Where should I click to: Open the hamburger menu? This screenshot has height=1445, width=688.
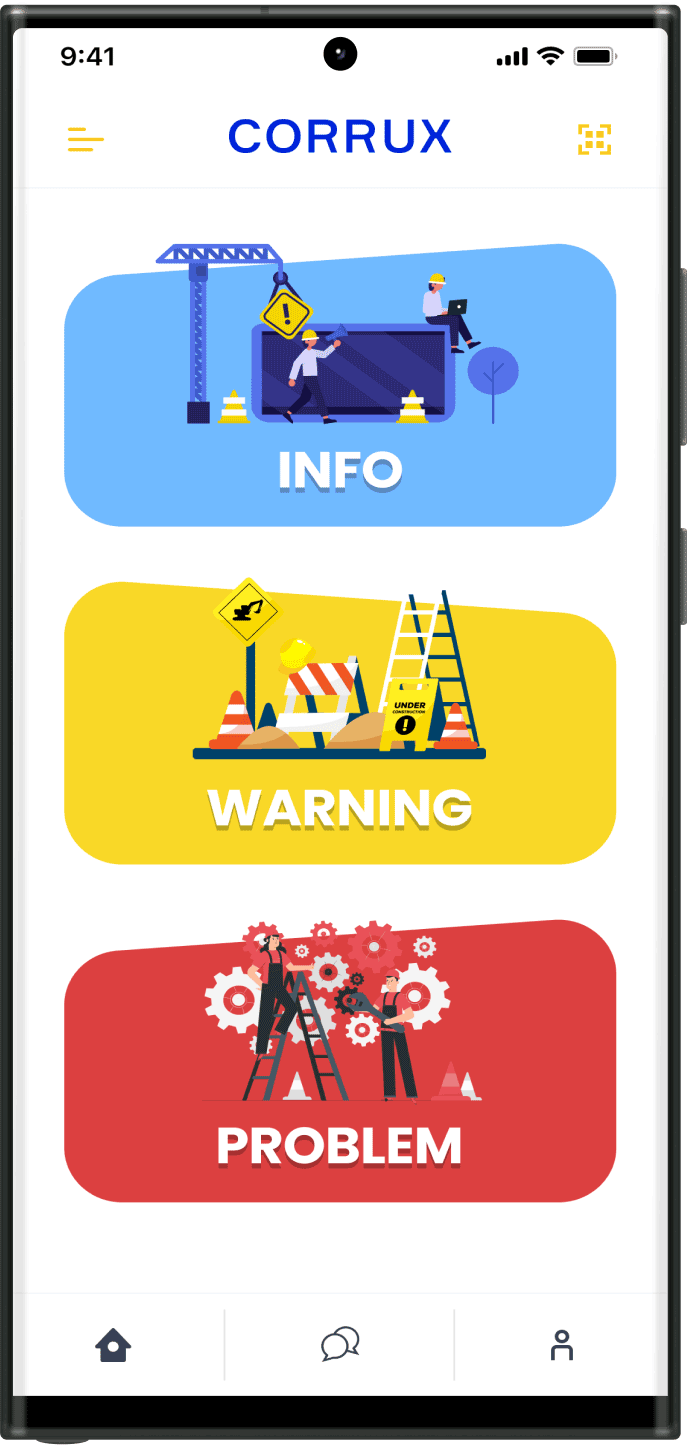tap(86, 140)
